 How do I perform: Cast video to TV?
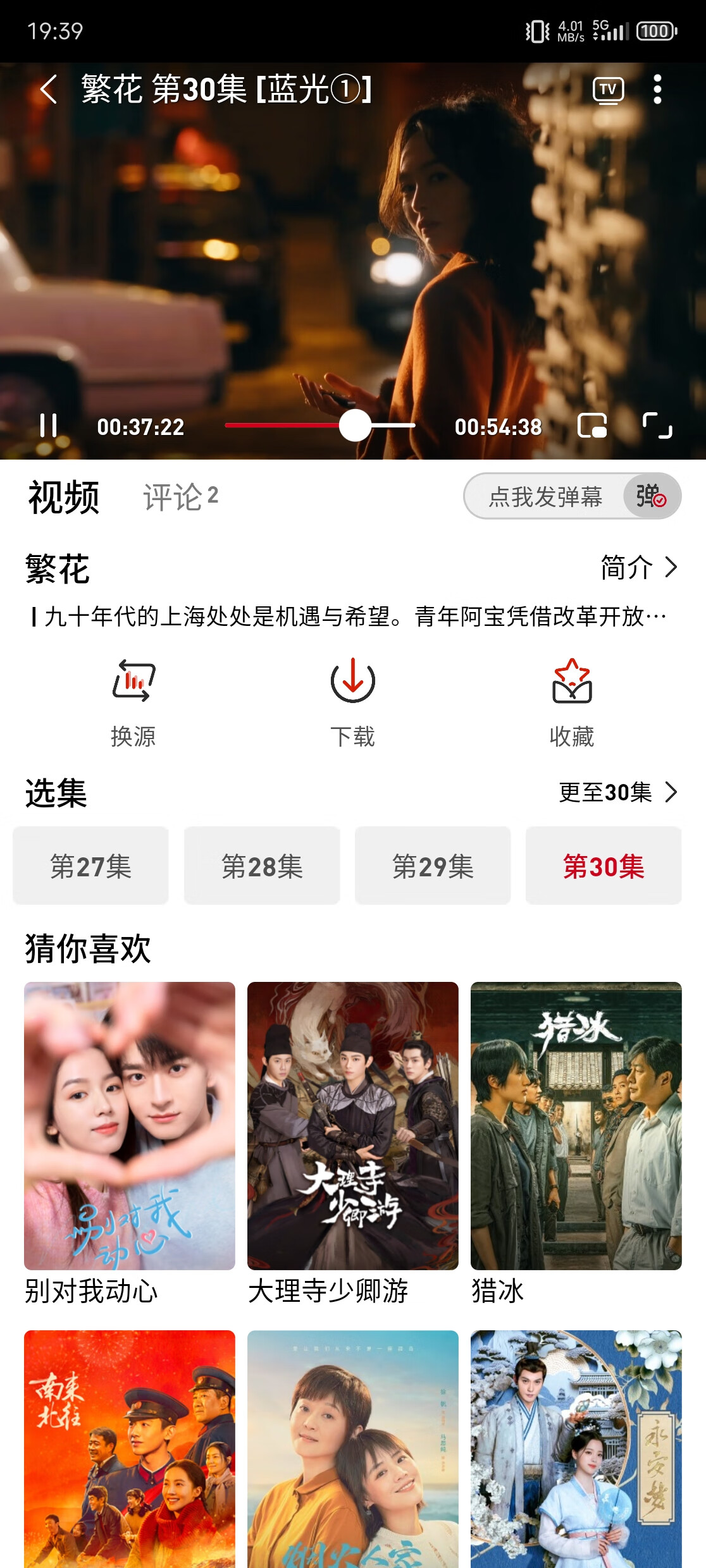click(x=608, y=90)
